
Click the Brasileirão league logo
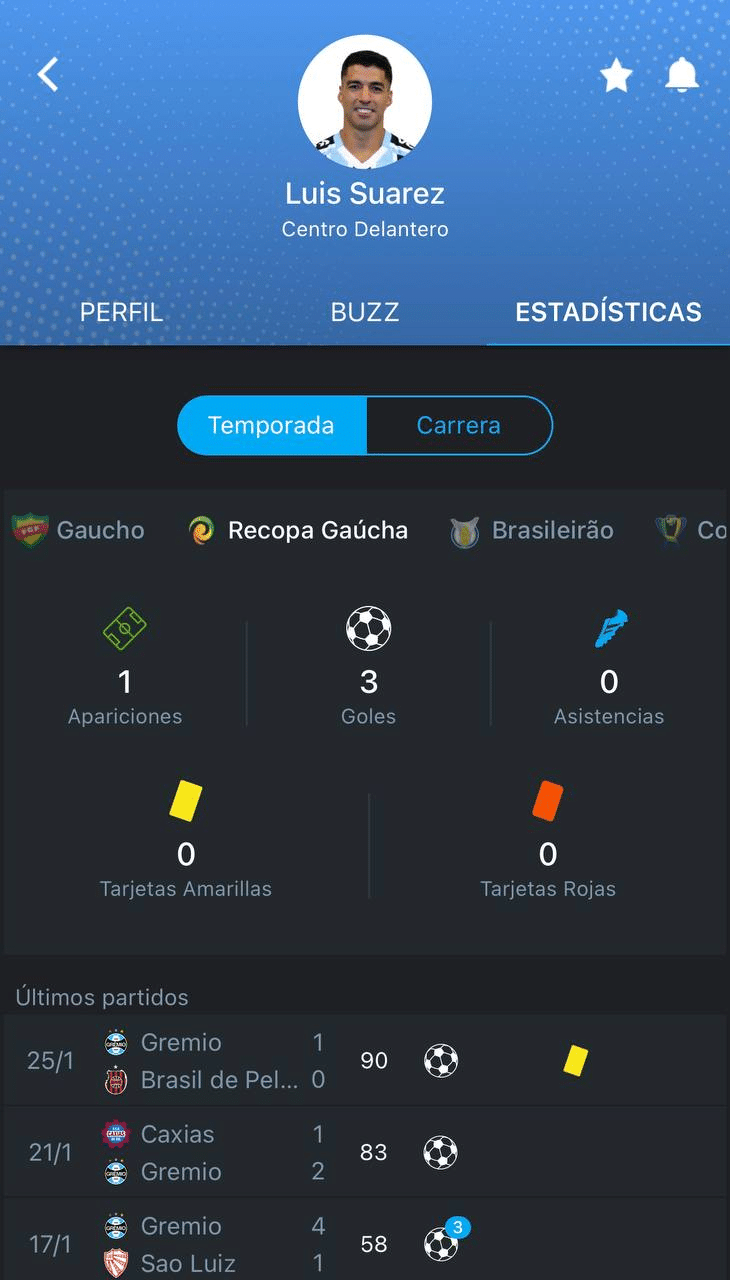click(x=466, y=530)
